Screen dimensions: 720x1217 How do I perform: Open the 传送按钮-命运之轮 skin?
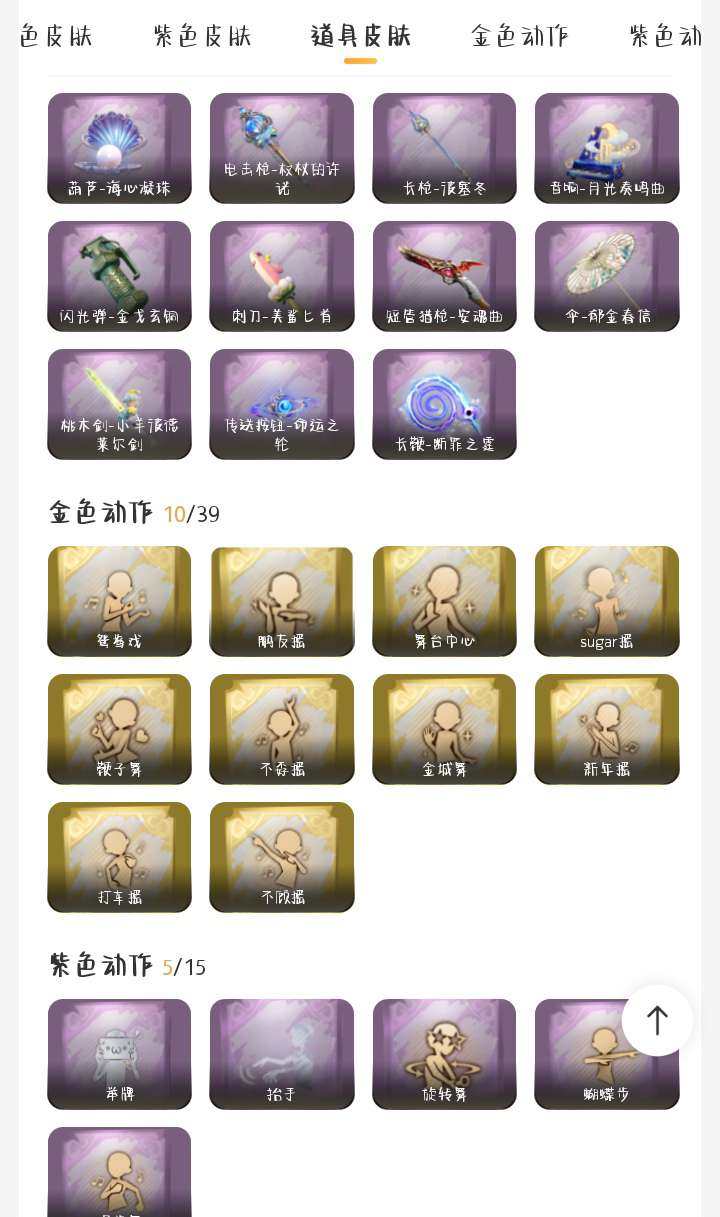(x=281, y=404)
